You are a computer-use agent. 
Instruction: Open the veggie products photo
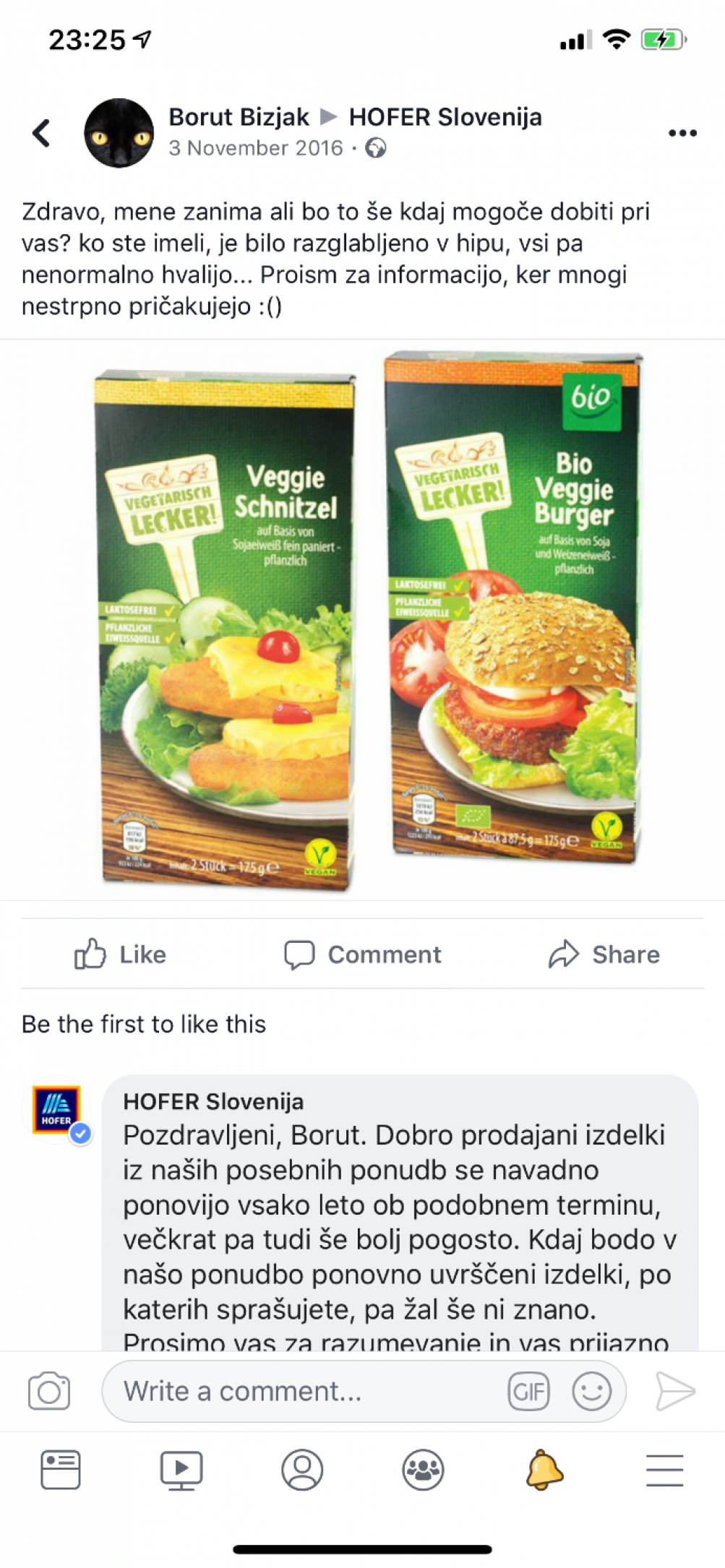click(x=363, y=620)
